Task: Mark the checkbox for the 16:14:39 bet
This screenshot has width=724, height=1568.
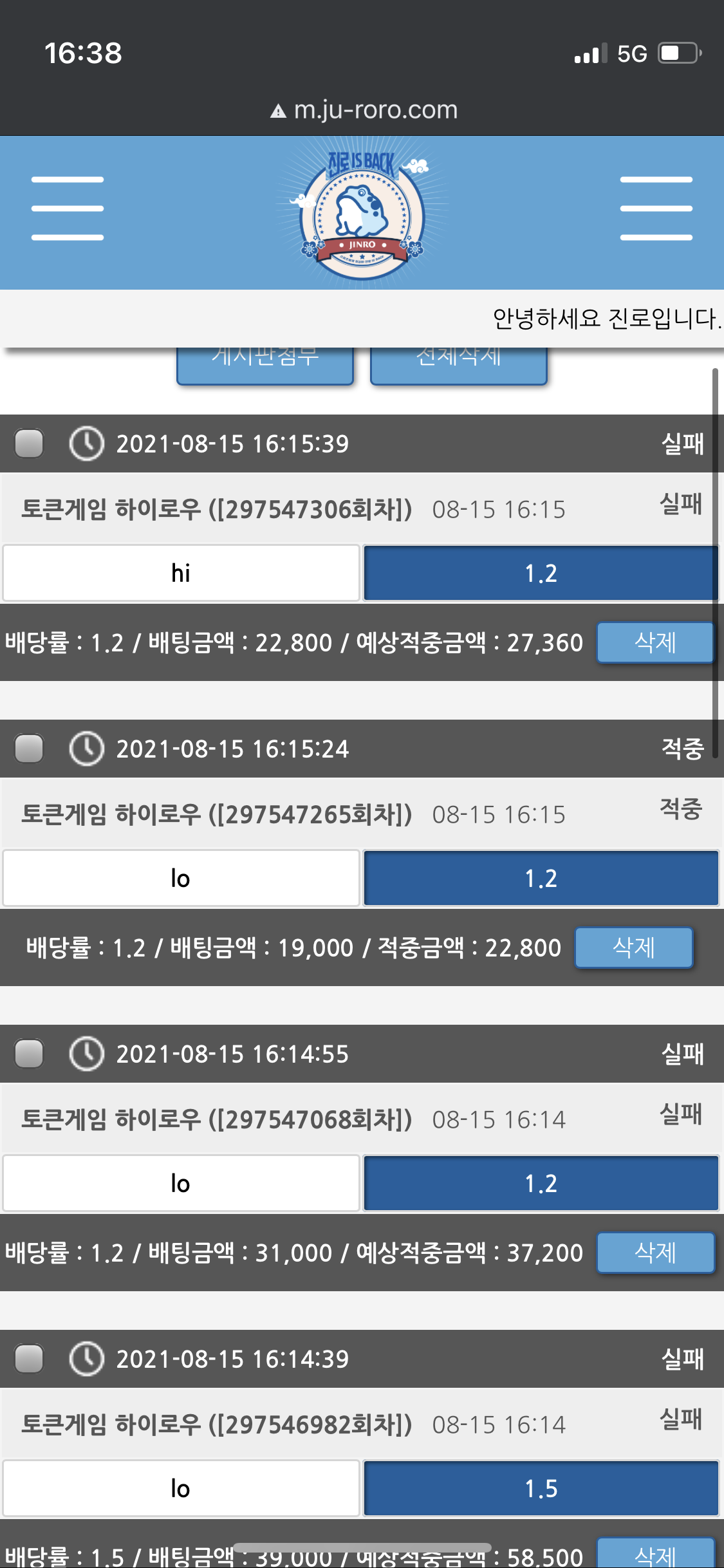Action: (29, 1359)
